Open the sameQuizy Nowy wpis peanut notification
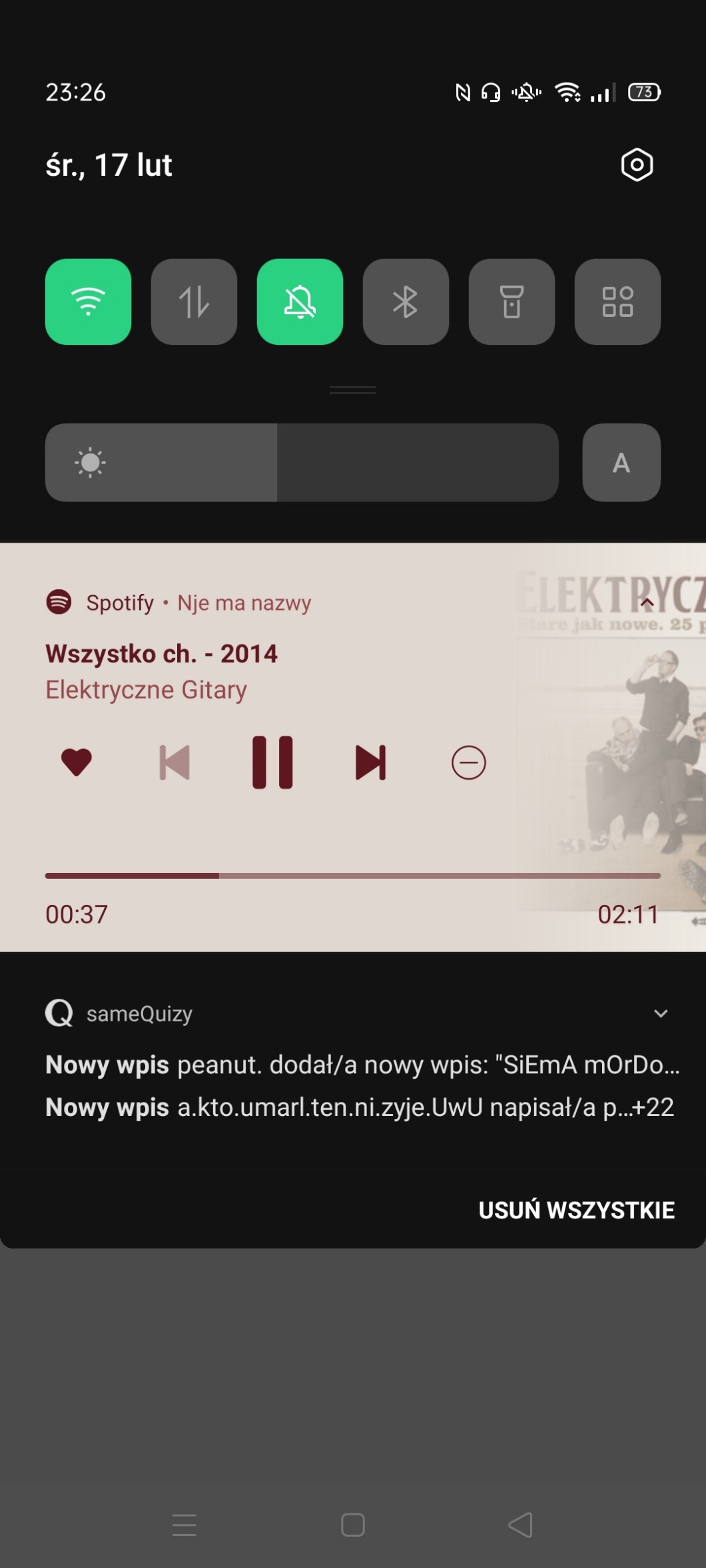Image resolution: width=706 pixels, height=1568 pixels. coord(360,1065)
